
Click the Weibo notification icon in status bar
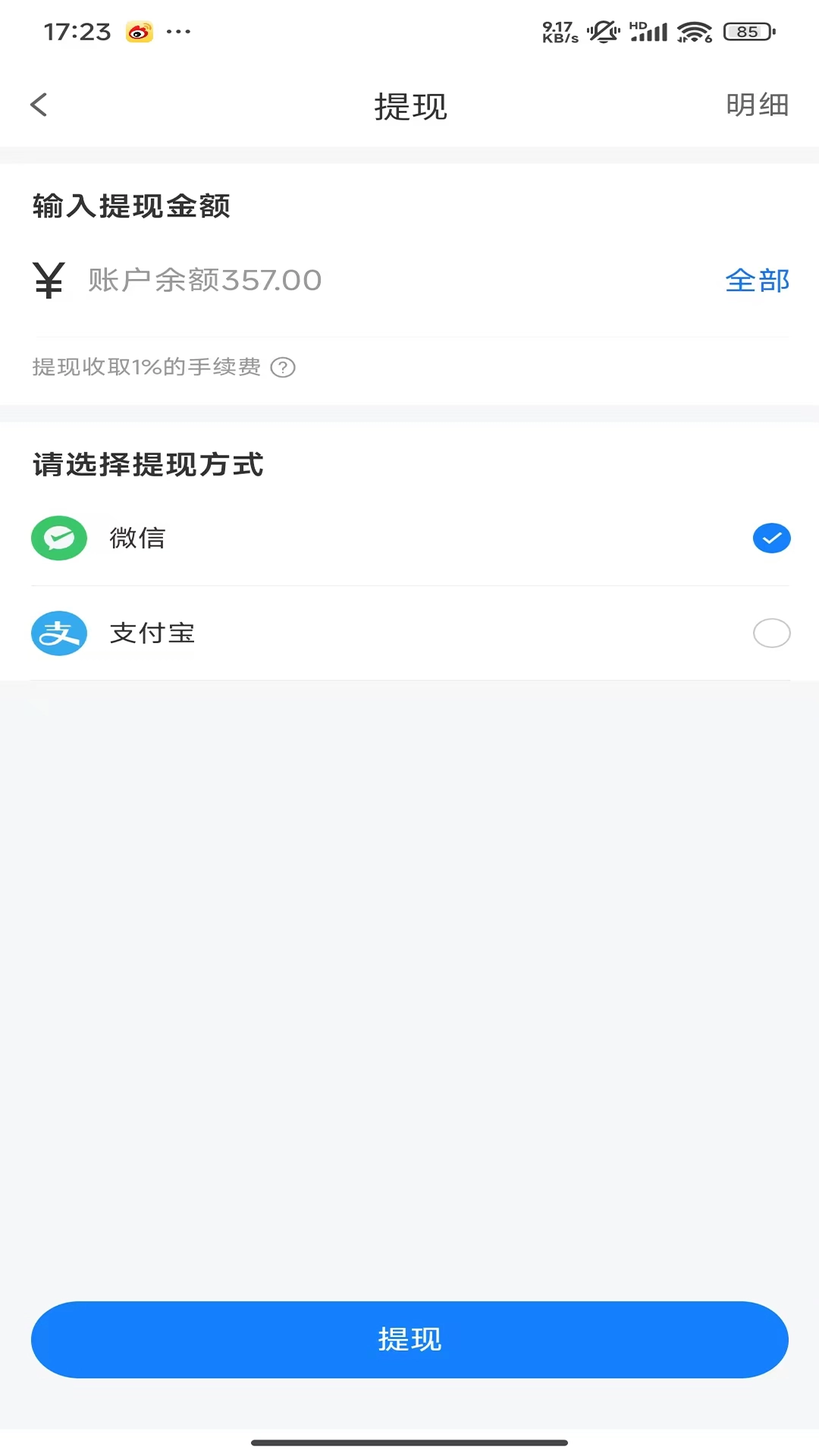138,32
